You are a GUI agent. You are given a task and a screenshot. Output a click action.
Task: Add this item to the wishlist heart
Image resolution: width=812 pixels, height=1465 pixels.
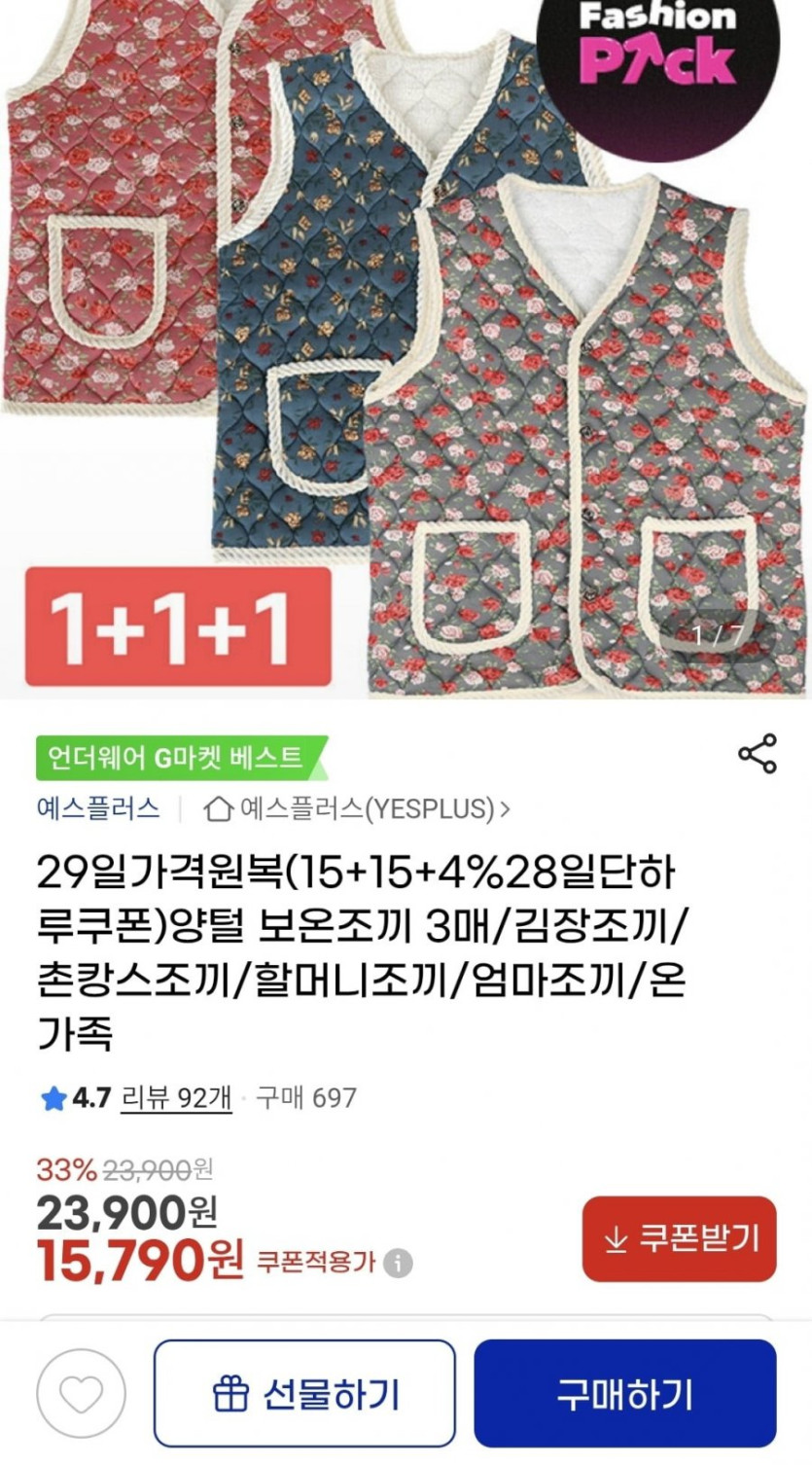coord(82,1394)
